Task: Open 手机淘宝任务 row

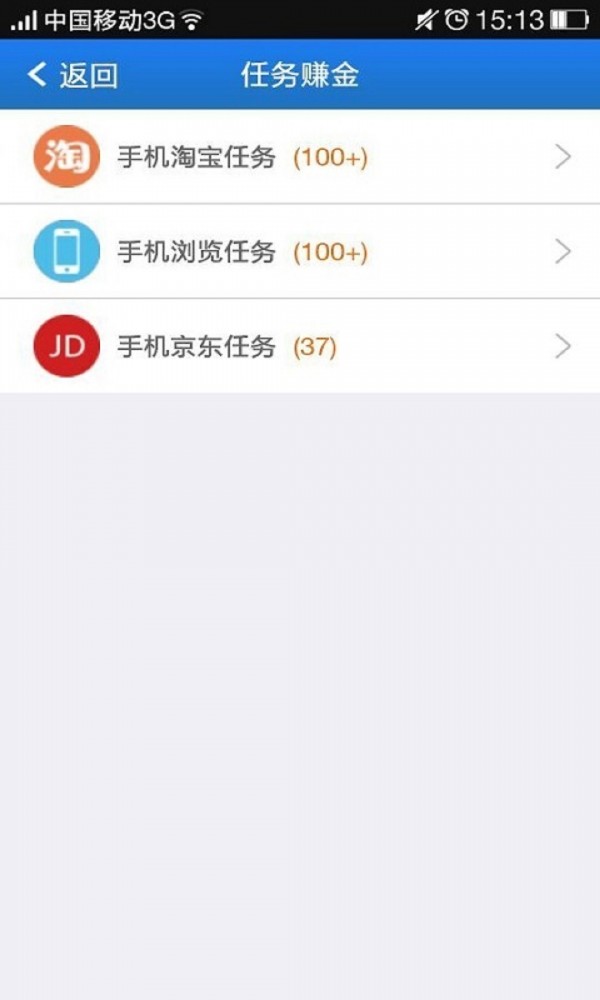Action: [300, 157]
